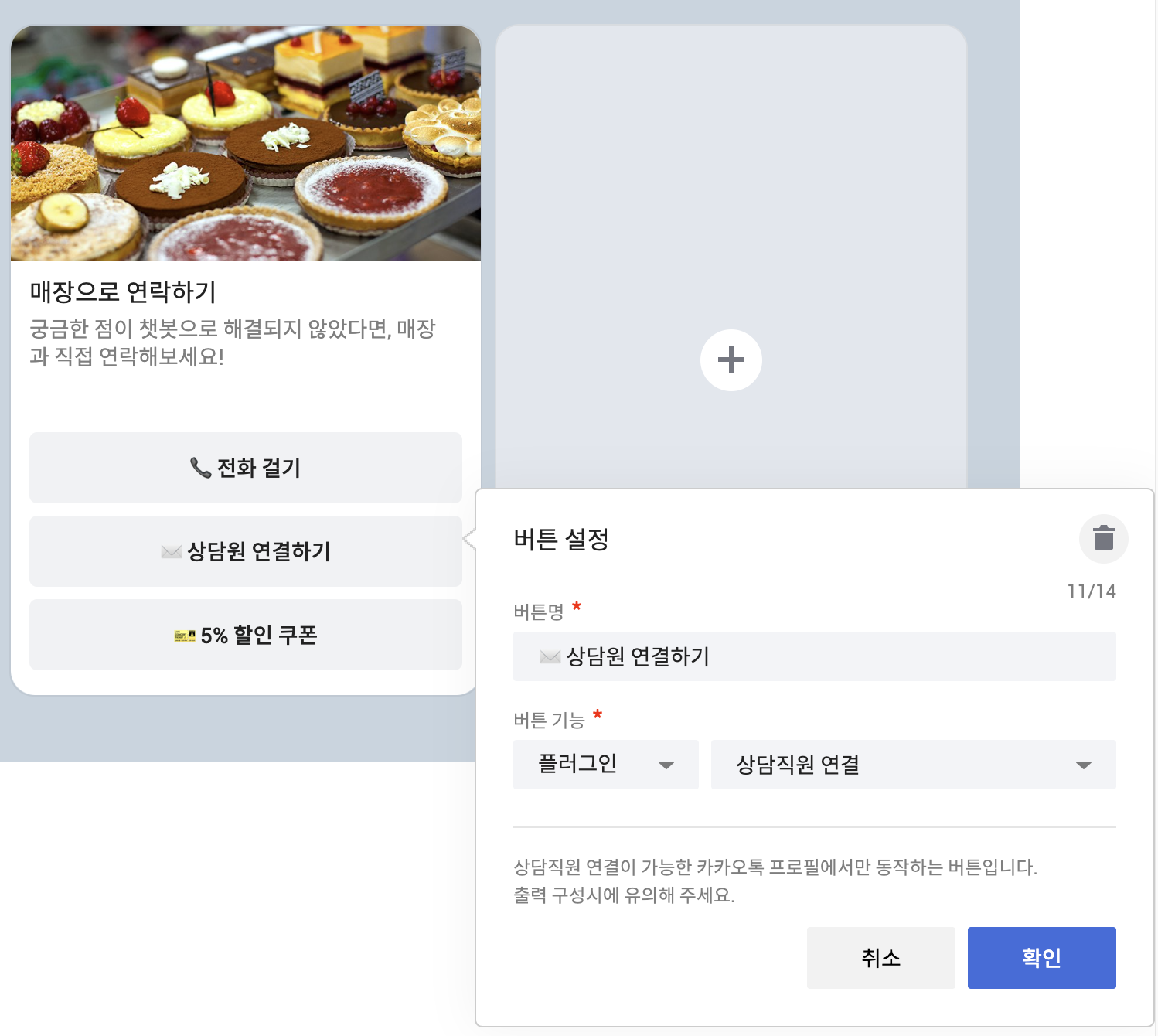Edit the 버튼명 text field
The image size is (1158, 1036).
tap(814, 656)
